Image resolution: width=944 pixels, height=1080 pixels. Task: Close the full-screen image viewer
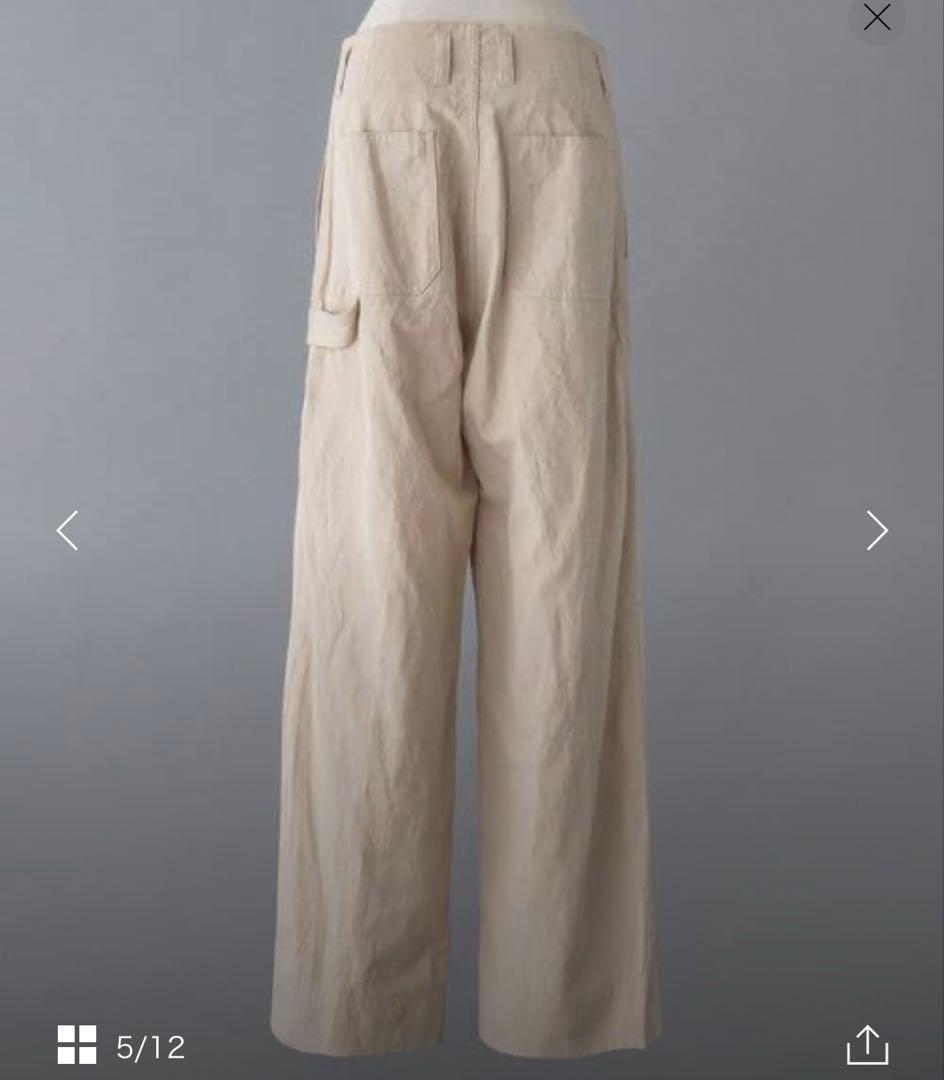(x=876, y=18)
